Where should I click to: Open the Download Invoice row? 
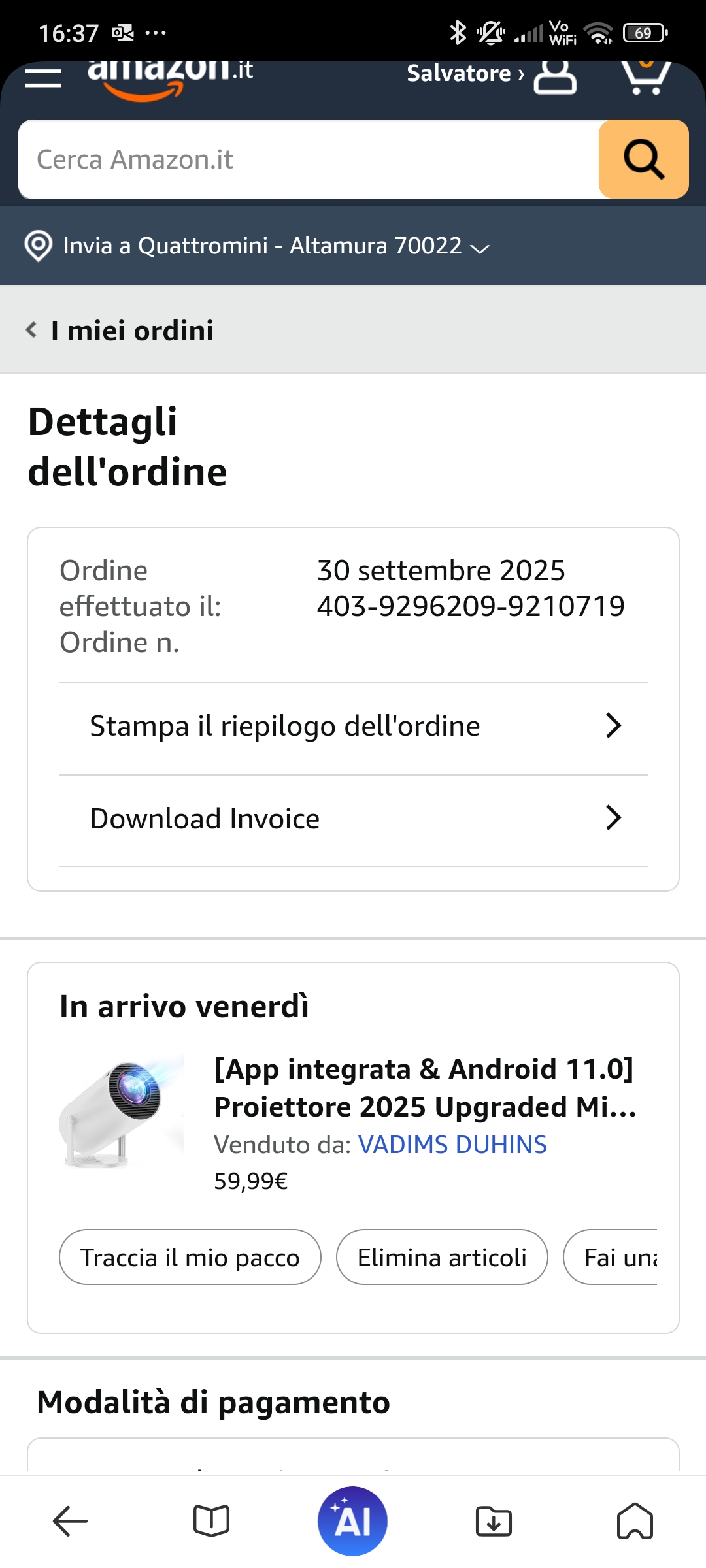[353, 819]
